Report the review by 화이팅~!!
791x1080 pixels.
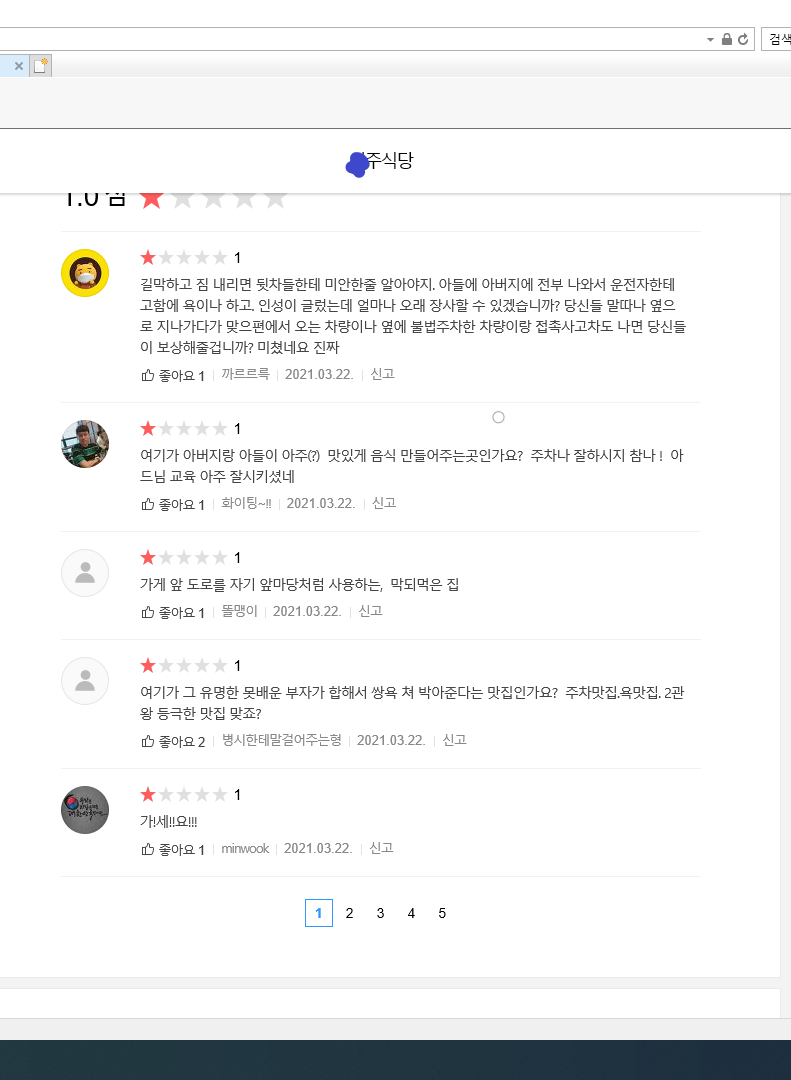pos(384,503)
